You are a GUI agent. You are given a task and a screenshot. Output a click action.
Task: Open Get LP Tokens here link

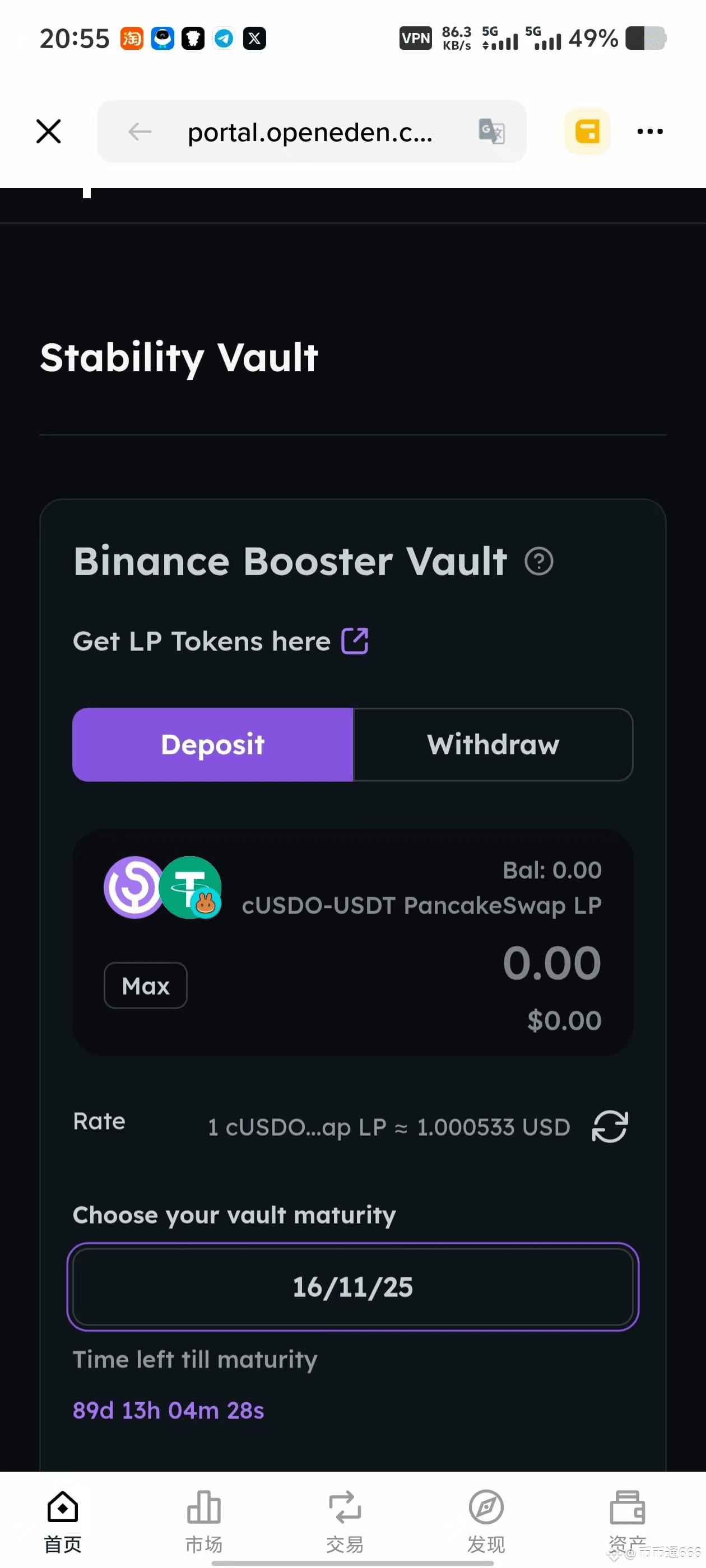pos(355,641)
